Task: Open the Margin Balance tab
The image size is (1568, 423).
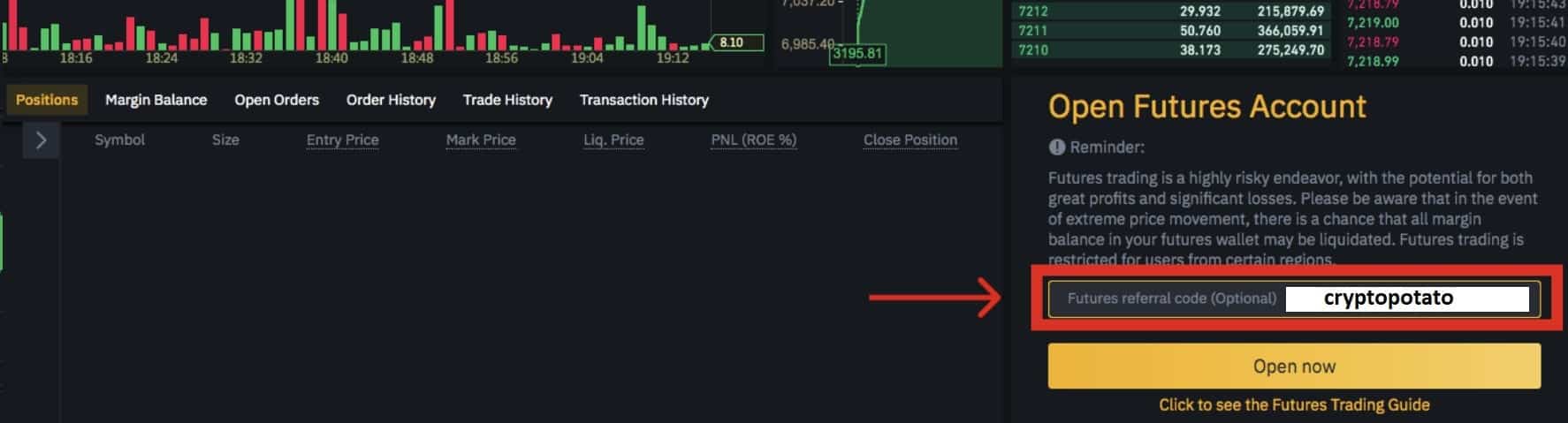Action: tap(156, 100)
